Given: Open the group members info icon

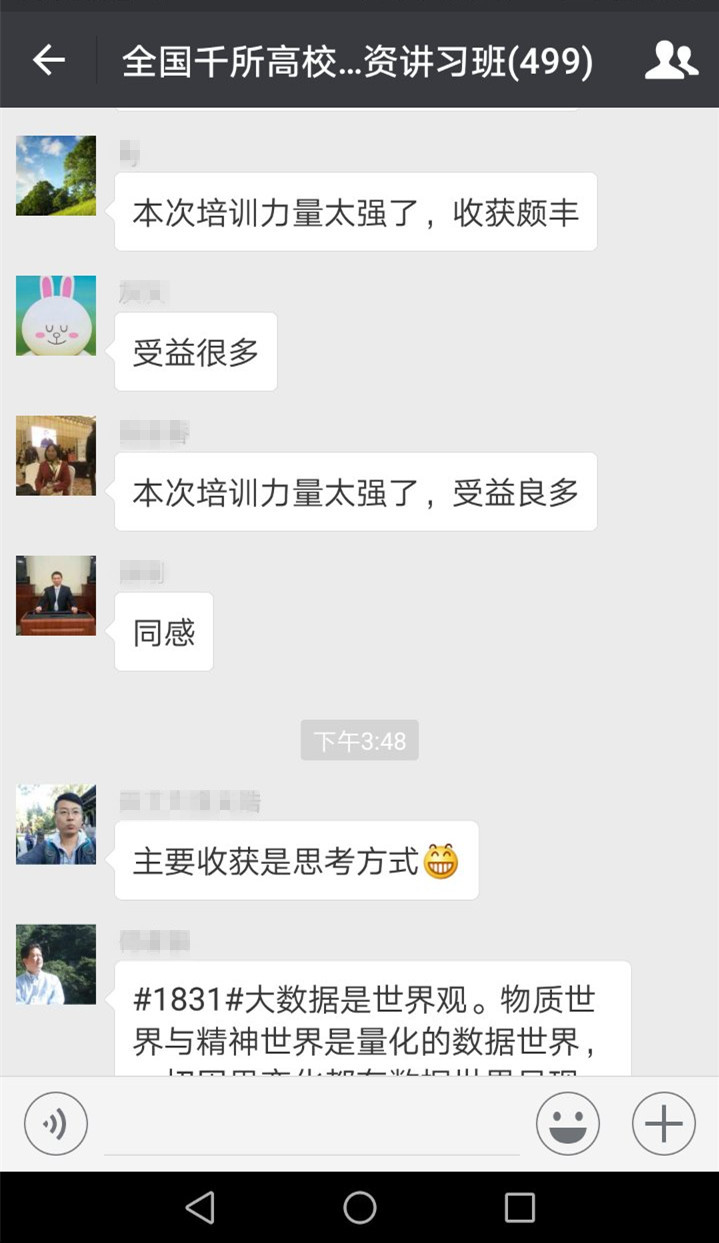Looking at the screenshot, I should click(x=671, y=61).
